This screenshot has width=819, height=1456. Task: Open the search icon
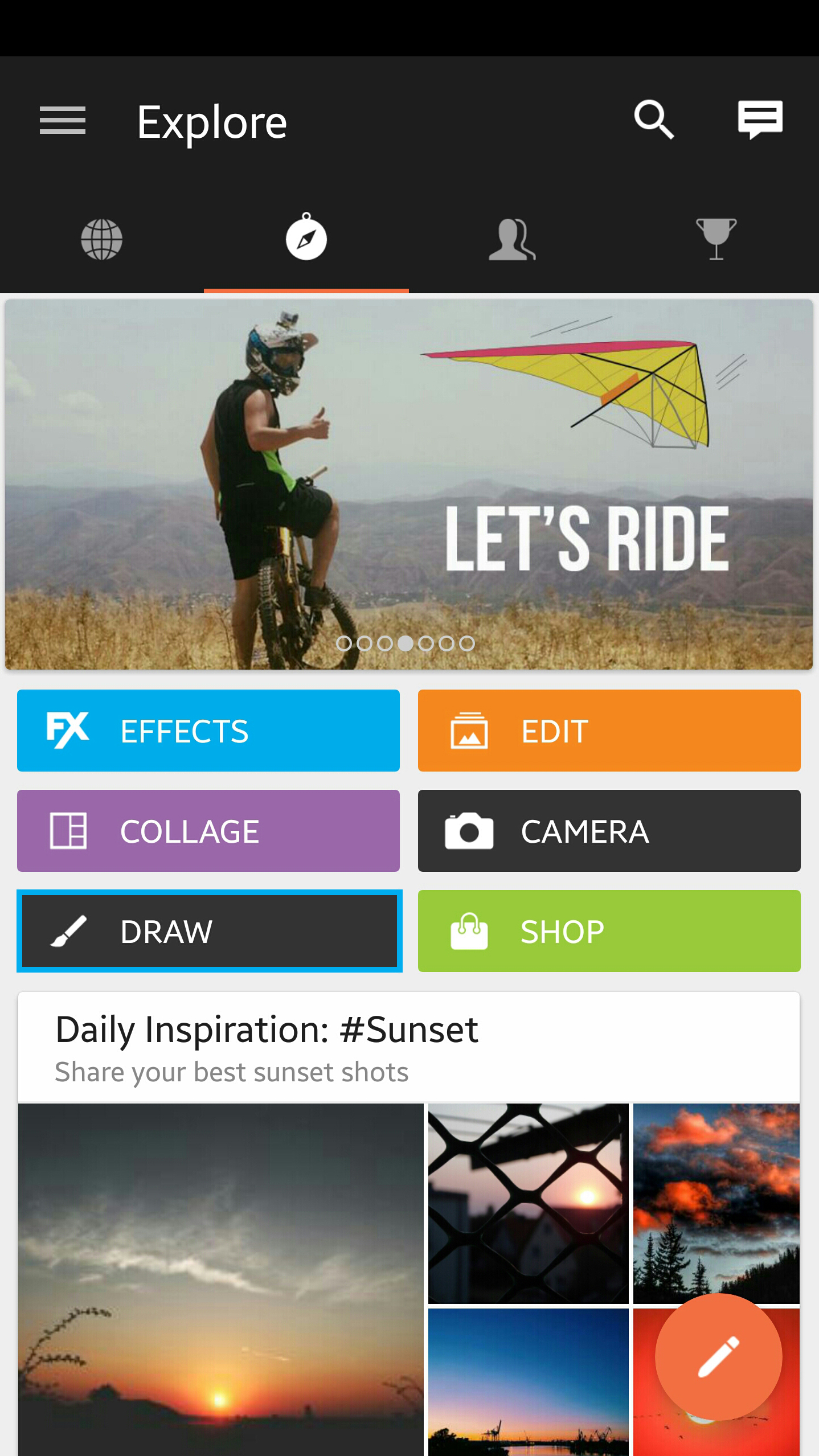coord(654,120)
